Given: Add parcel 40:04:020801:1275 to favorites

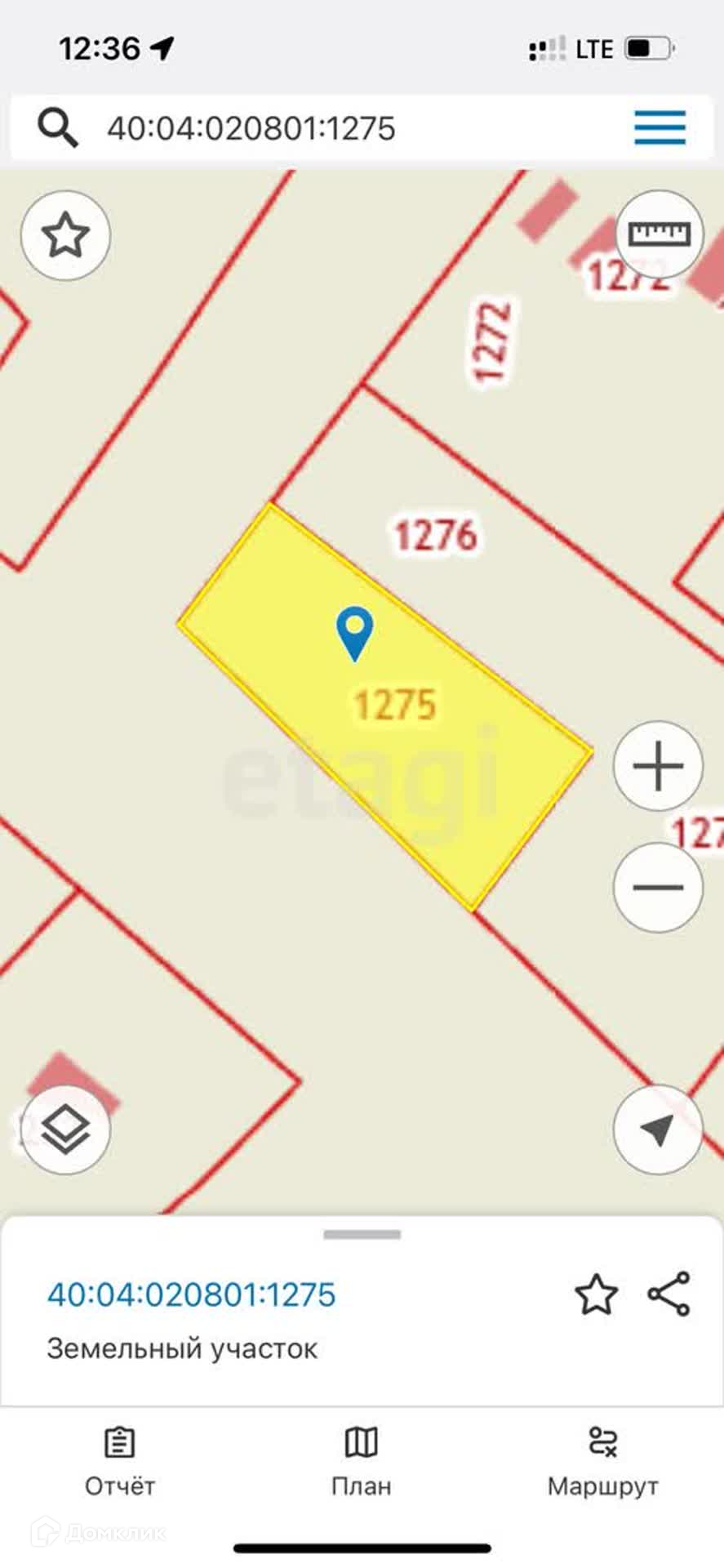Looking at the screenshot, I should point(596,1294).
